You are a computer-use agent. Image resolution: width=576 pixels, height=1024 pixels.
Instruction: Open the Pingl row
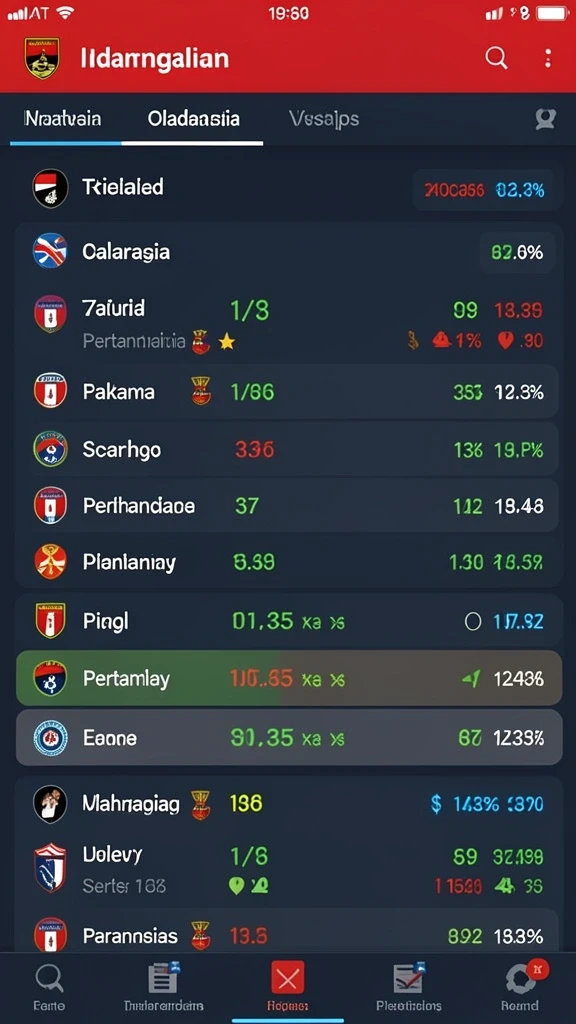(288, 620)
